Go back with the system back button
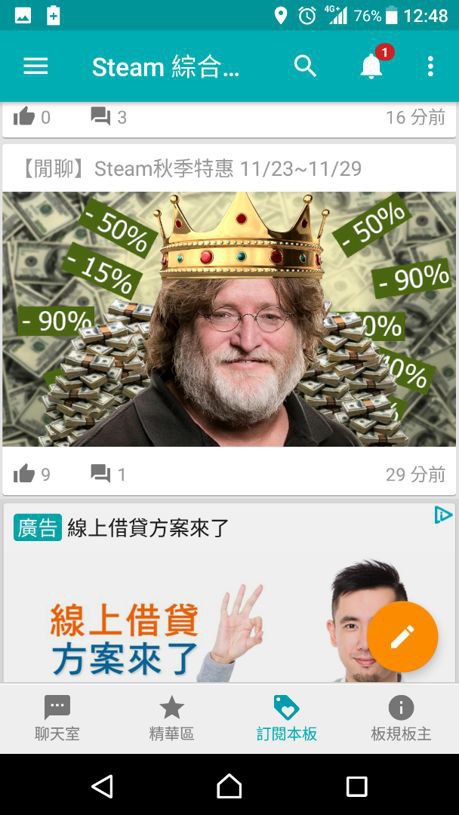 pyautogui.click(x=102, y=786)
